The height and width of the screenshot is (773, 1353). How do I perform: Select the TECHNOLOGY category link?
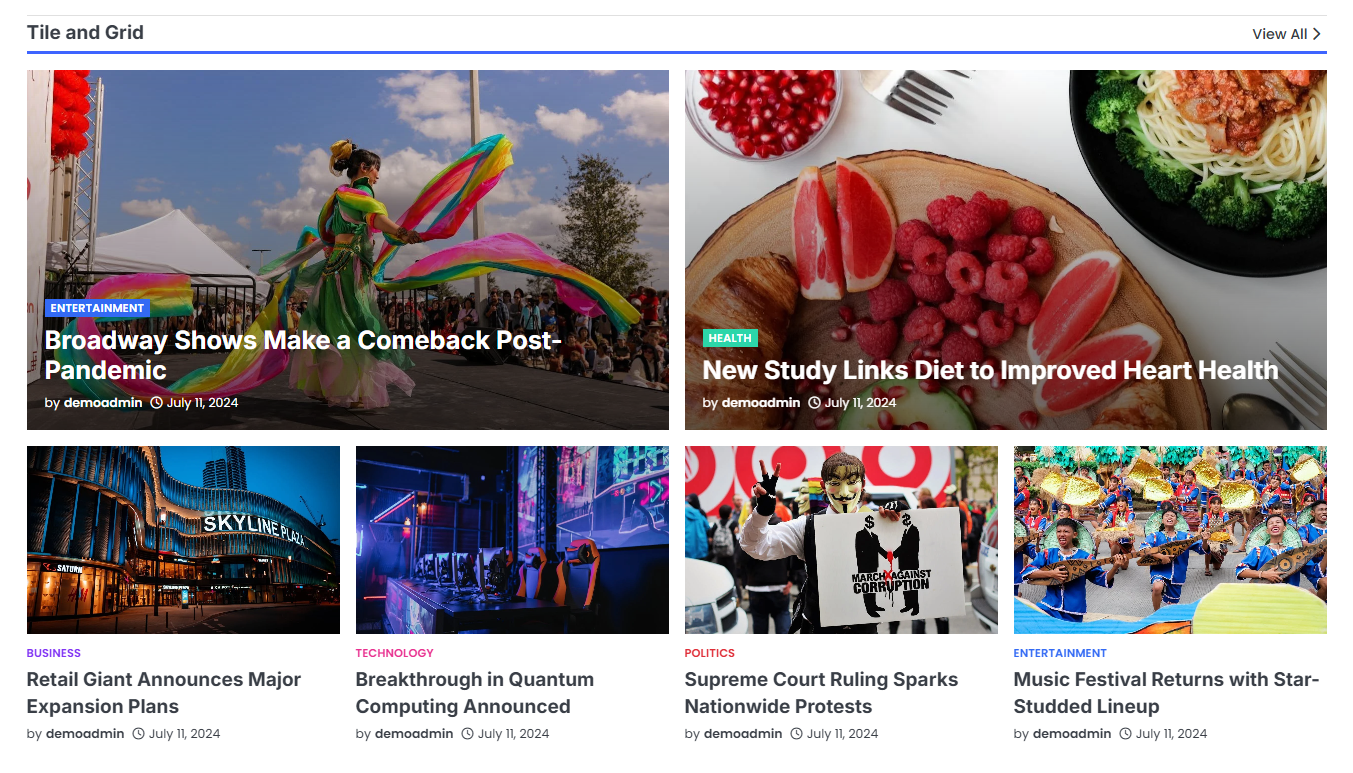(x=394, y=653)
